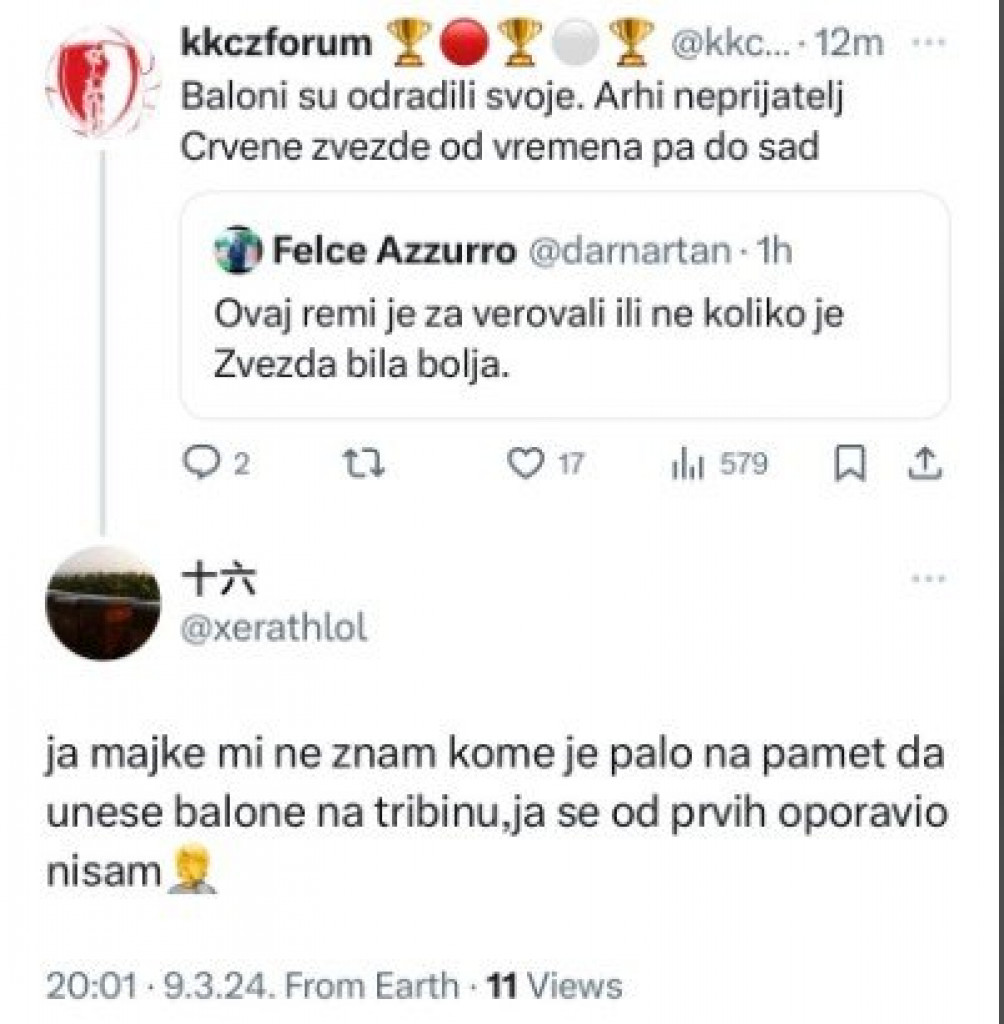
Task: Open view analytics via the bar chart icon
Action: pos(690,463)
